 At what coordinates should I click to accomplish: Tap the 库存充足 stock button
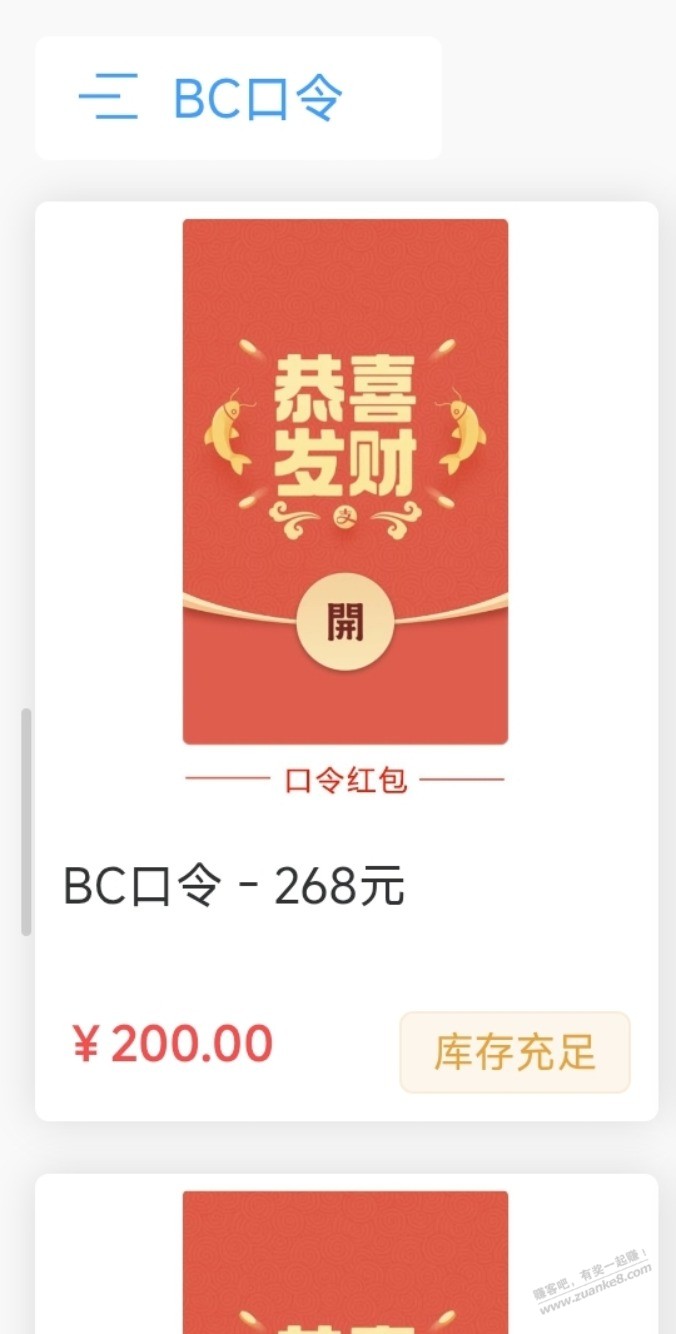point(515,1052)
